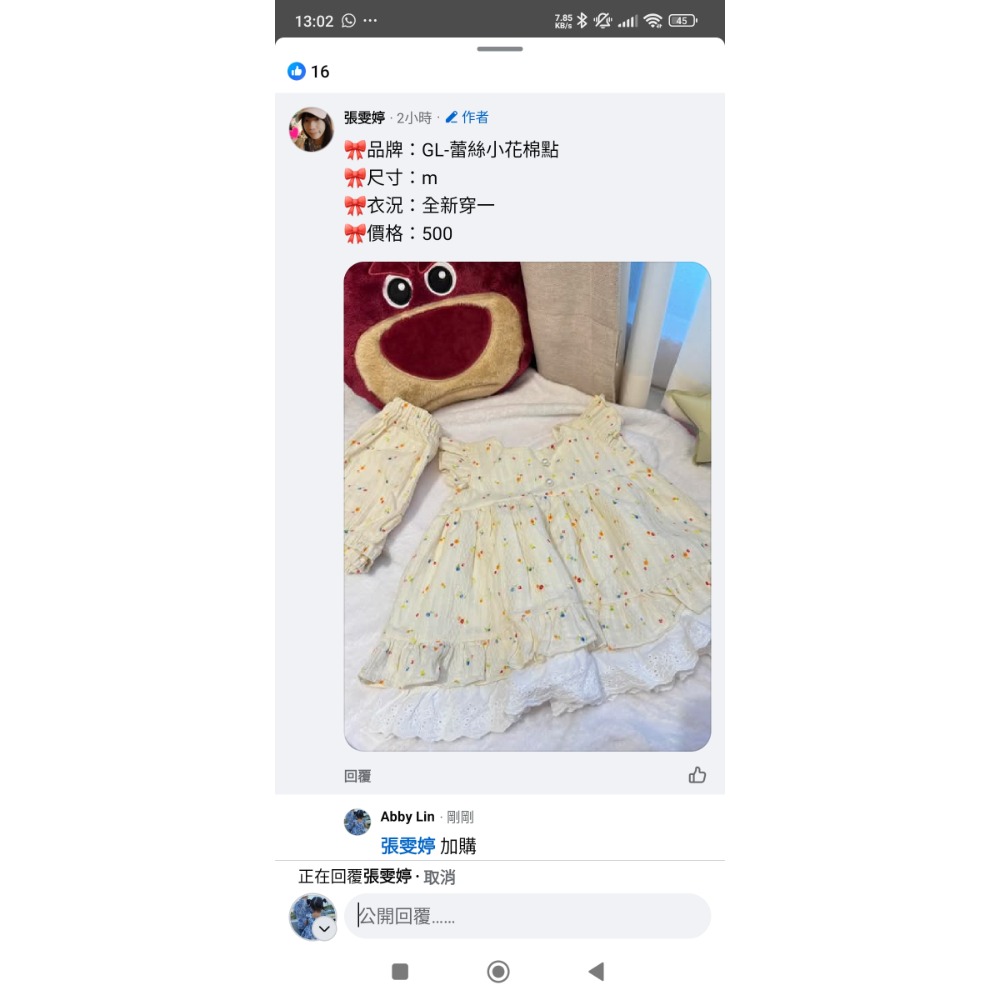Tap 回覆 under 張雯婷's comment
This screenshot has height=1000, width=1000.
357,776
